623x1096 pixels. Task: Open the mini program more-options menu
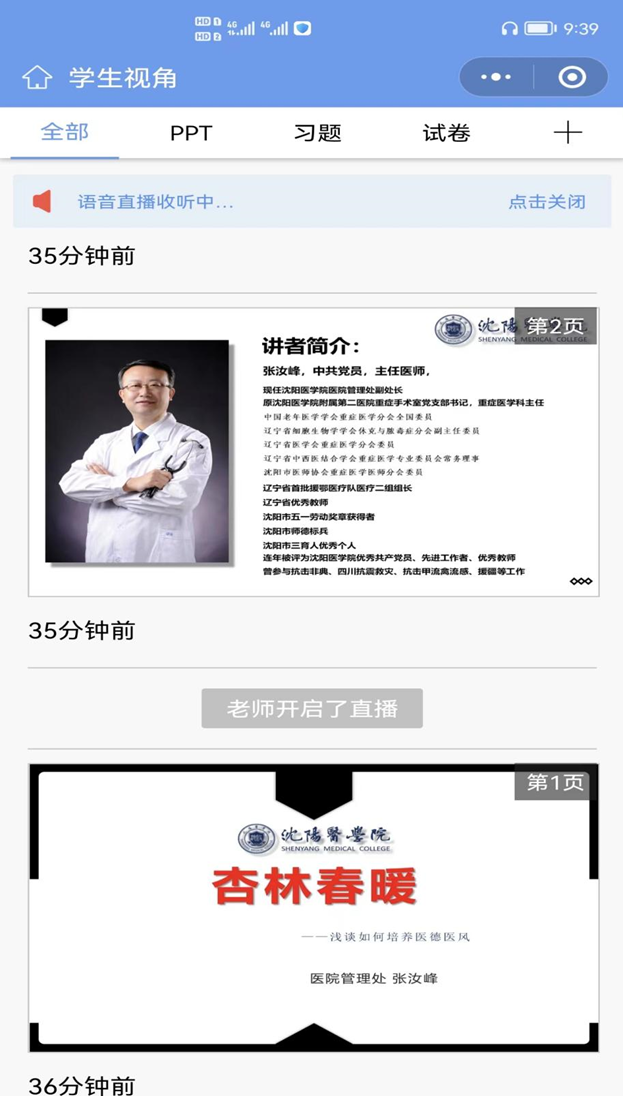click(496, 78)
